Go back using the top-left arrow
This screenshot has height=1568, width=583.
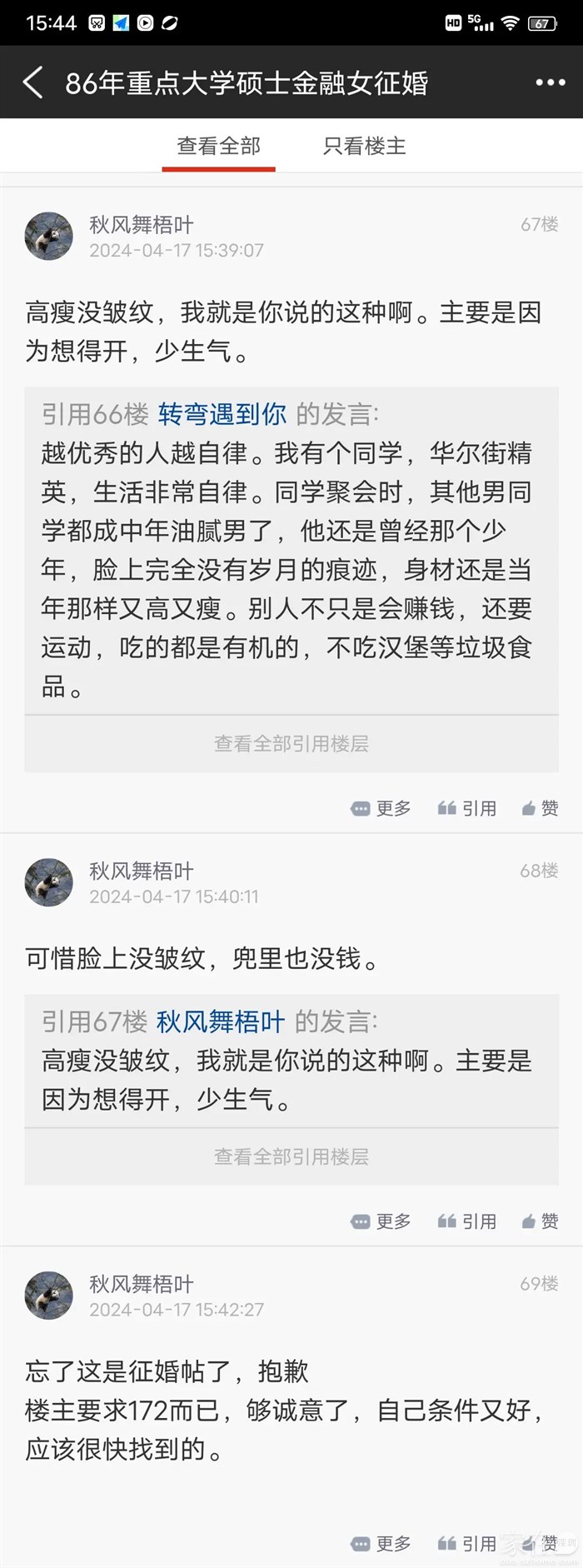tap(33, 82)
